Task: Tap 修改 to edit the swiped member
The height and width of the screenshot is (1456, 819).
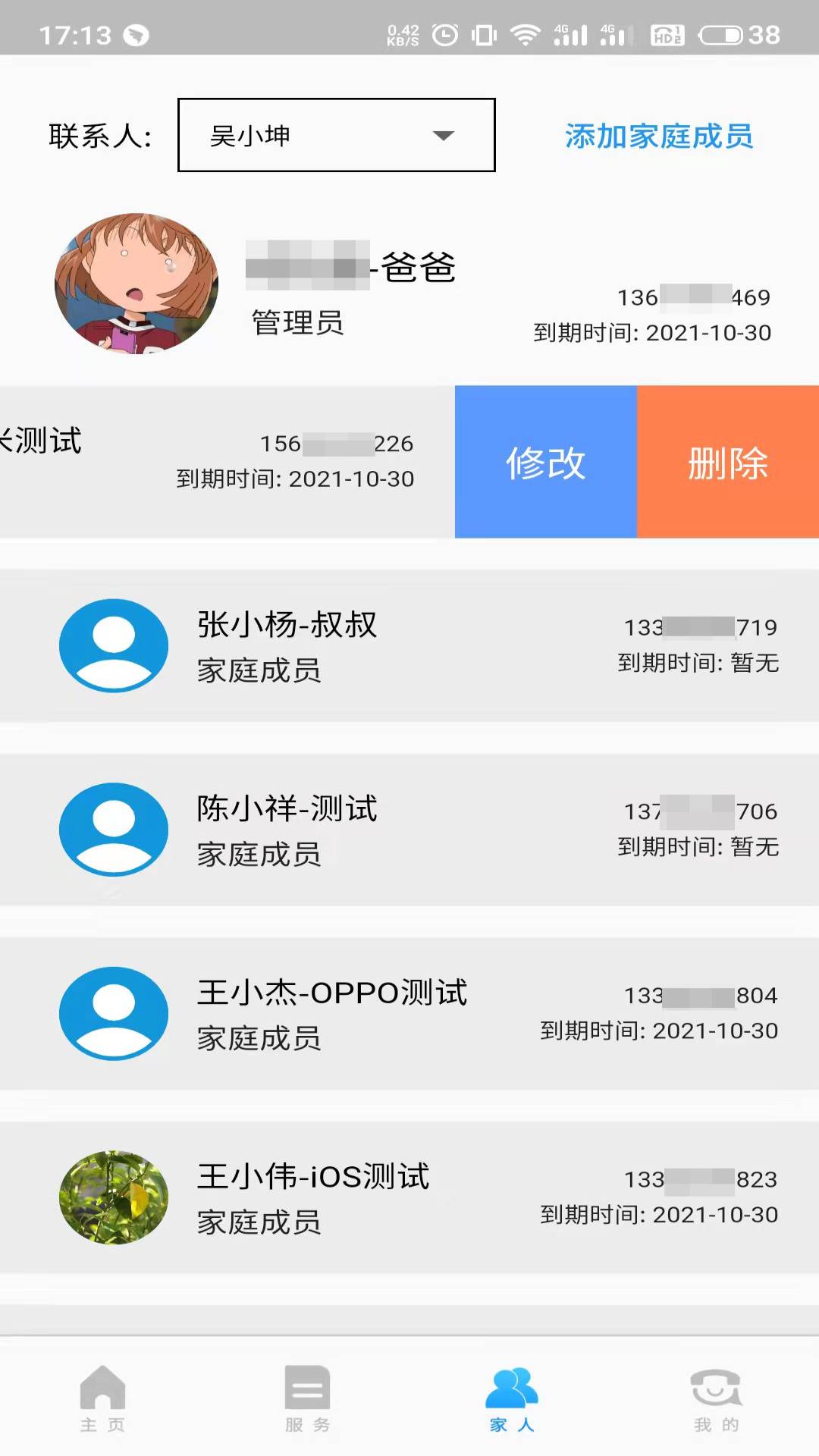Action: coord(545,462)
